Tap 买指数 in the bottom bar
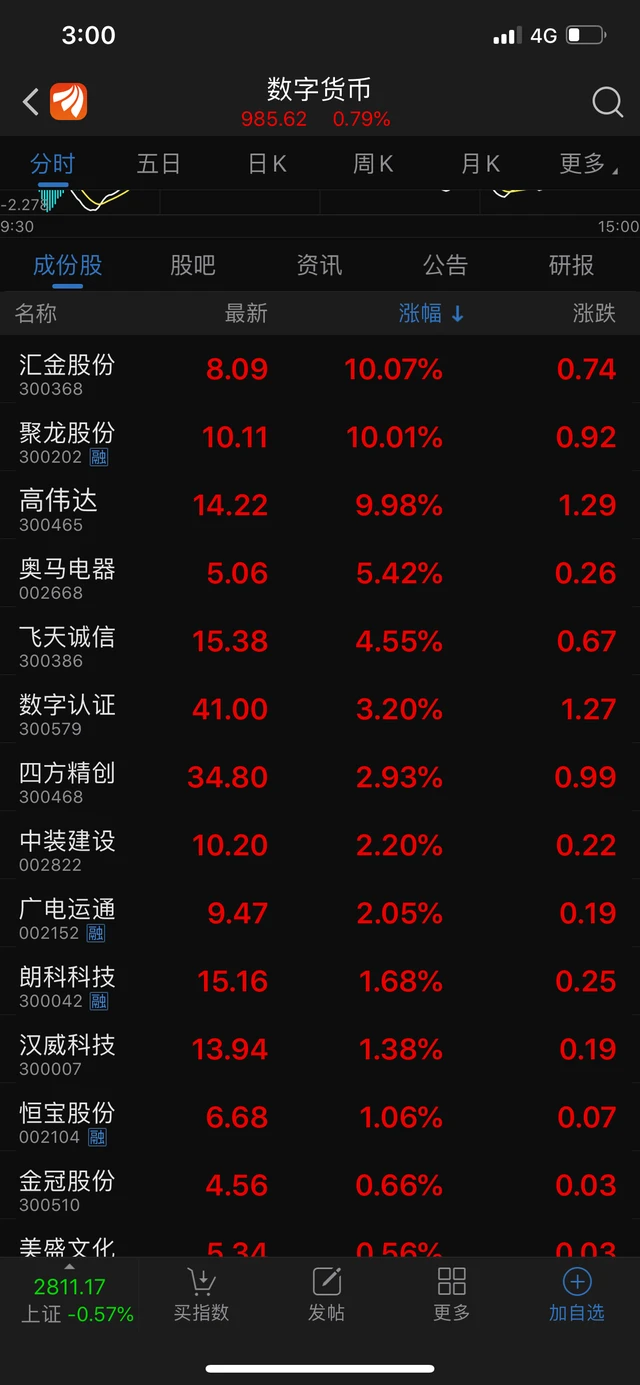Viewport: 640px width, 1385px height. click(201, 1295)
